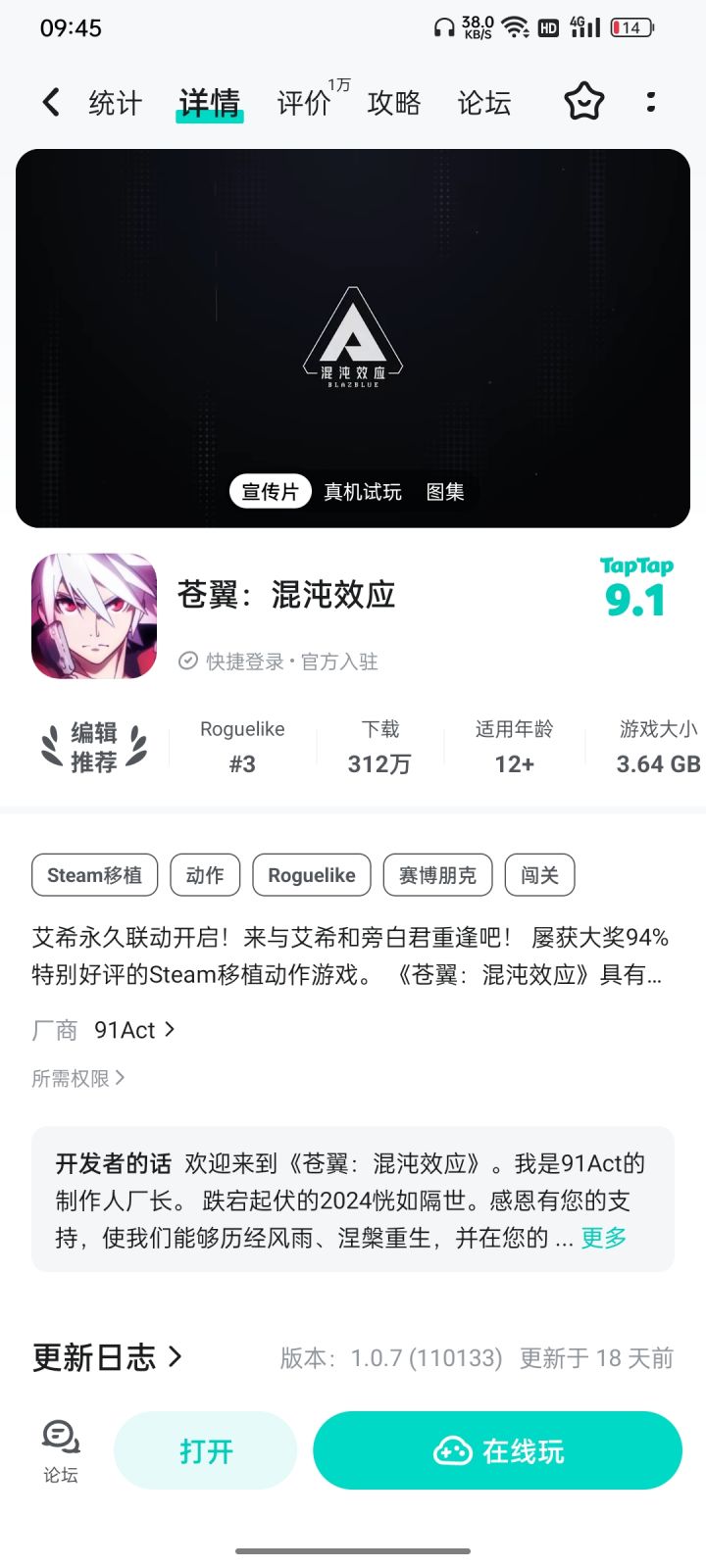Switch to the 真机试玩 media tab
The image size is (706, 1568).
(x=362, y=491)
